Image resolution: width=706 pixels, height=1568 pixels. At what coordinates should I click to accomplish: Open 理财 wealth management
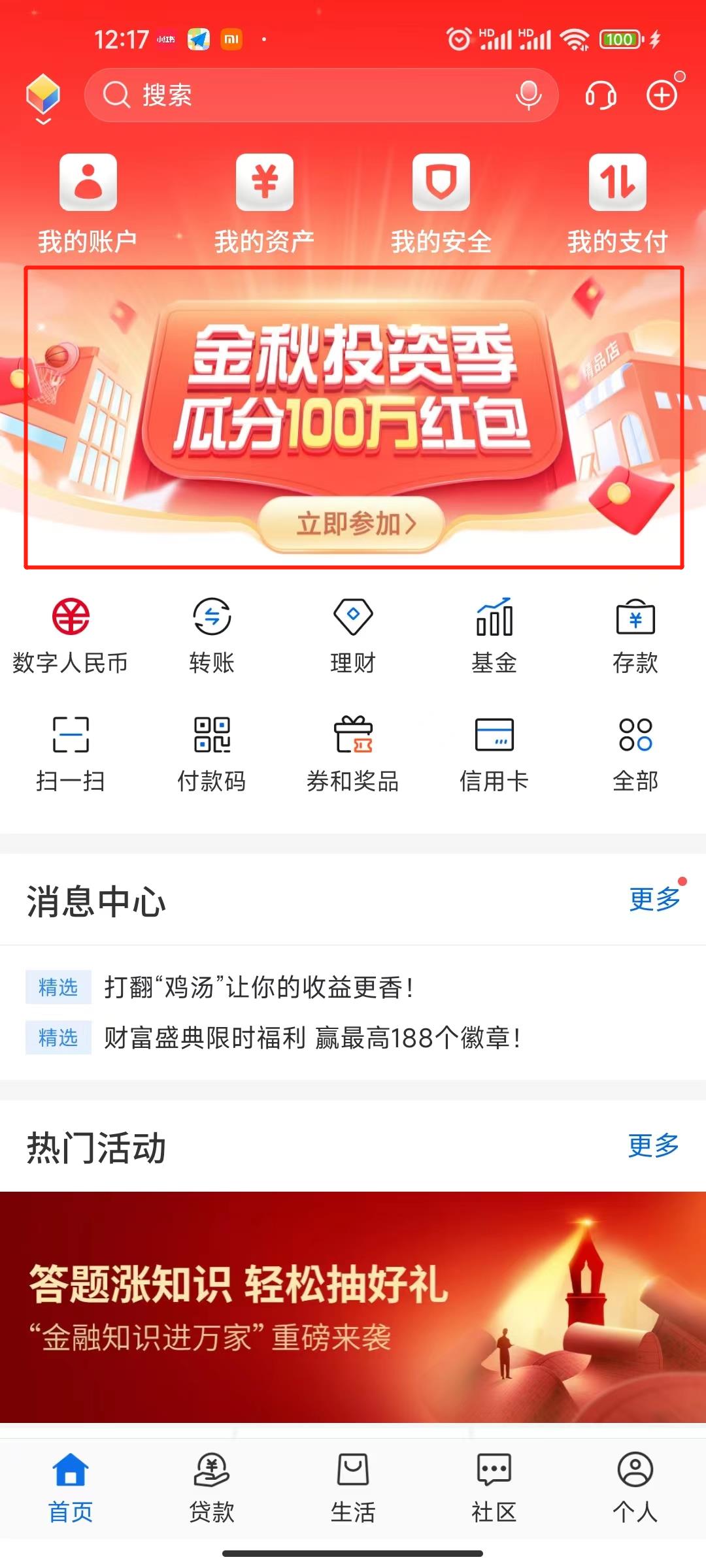tap(353, 634)
